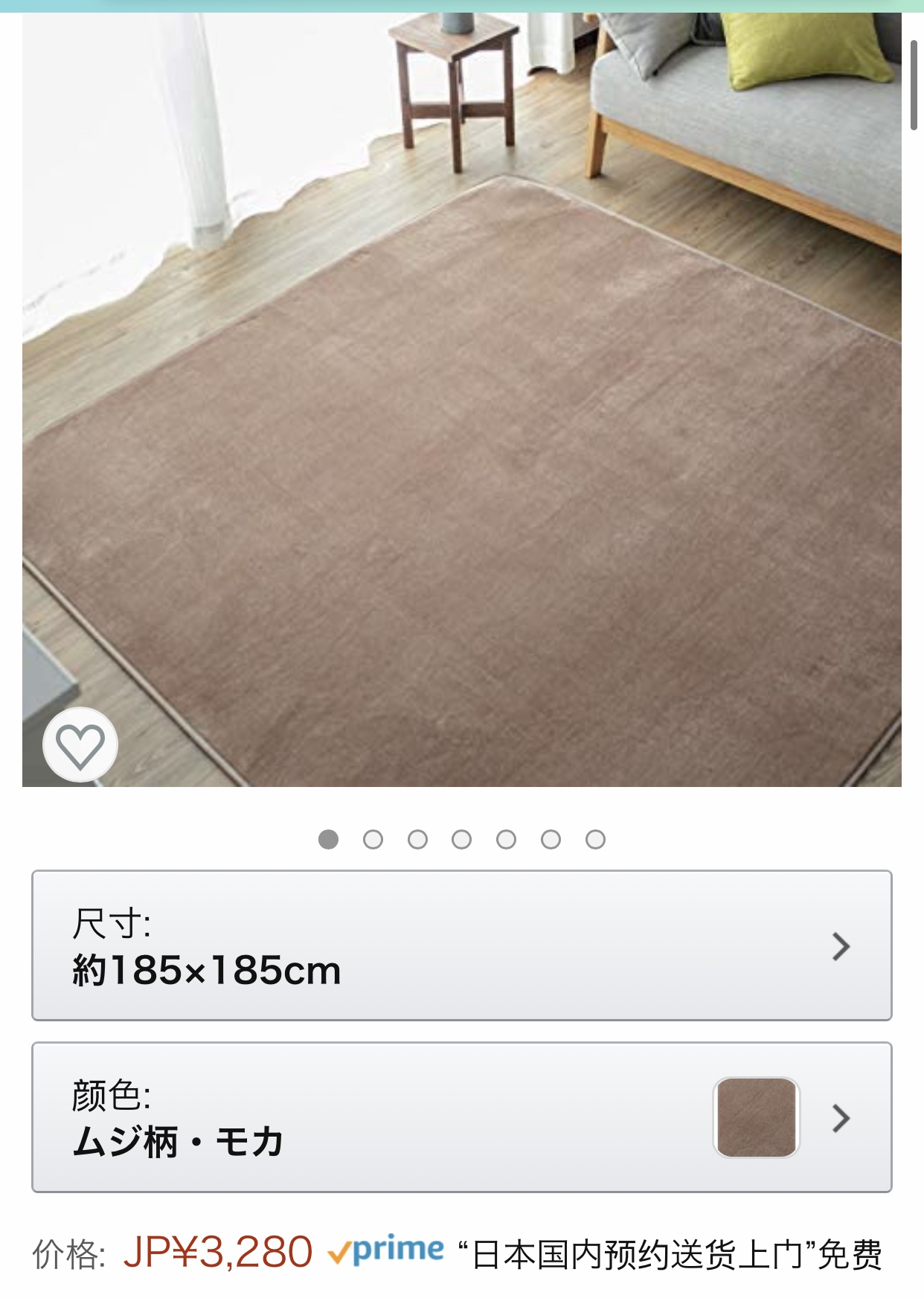The image size is (924, 1301).
Task: Open the 尺寸 size selector
Action: click(x=461, y=945)
